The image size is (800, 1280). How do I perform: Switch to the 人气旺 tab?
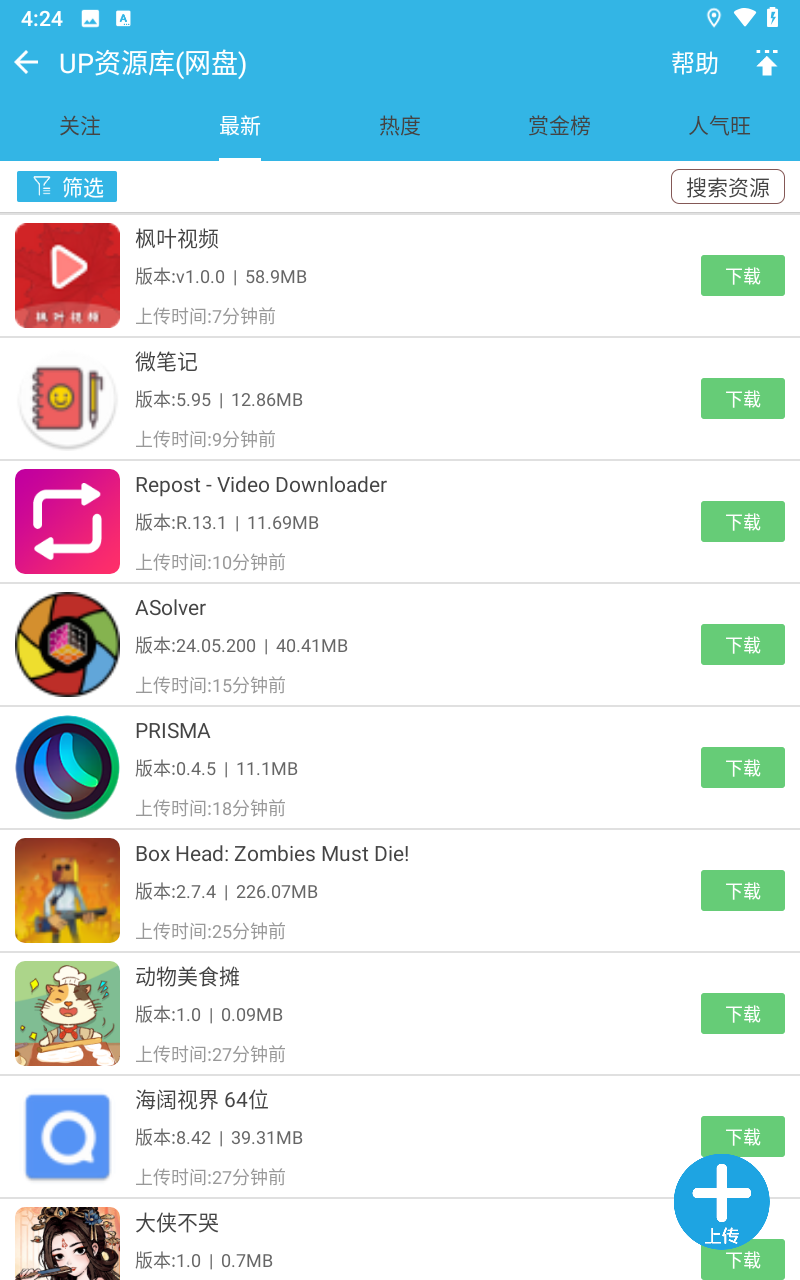719,127
